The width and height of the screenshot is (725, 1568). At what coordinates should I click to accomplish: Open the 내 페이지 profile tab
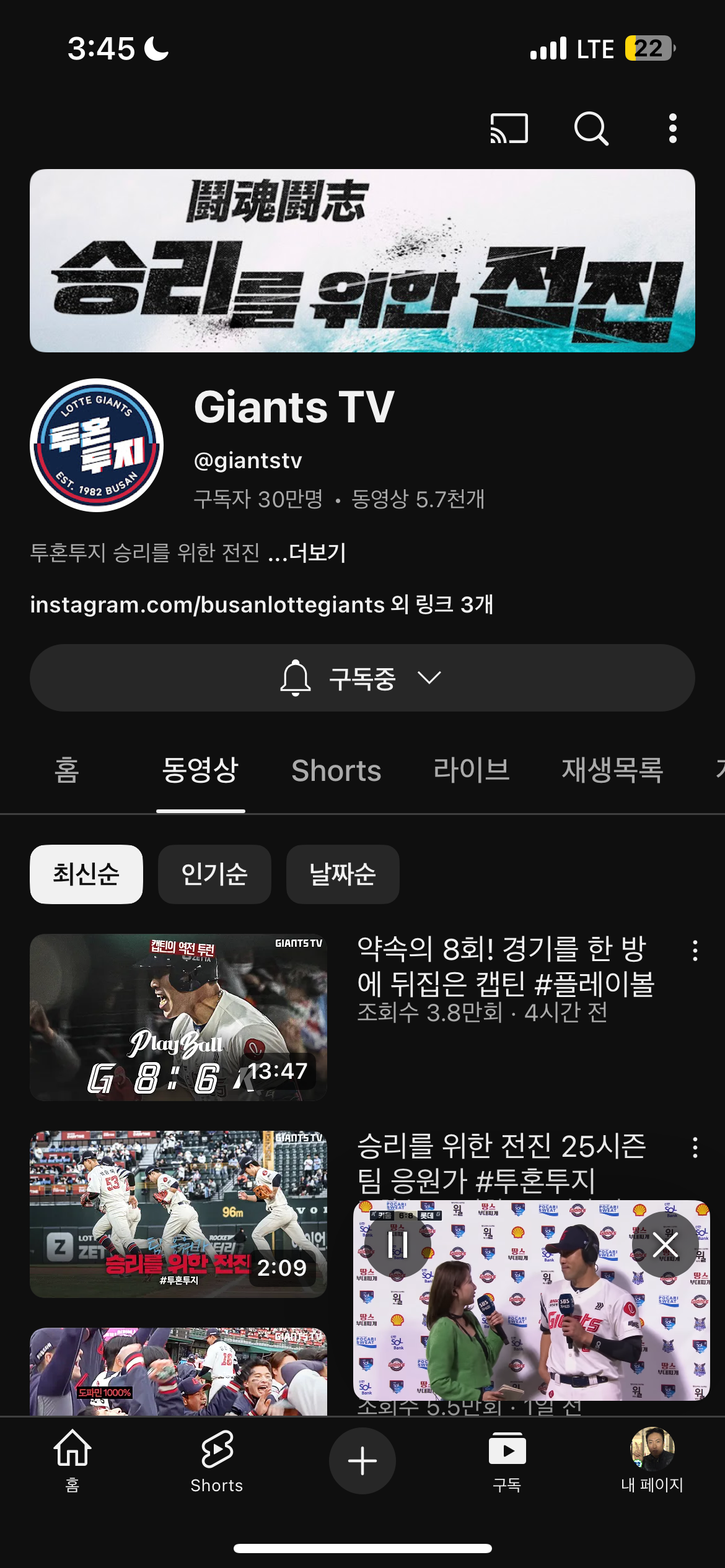(x=652, y=1460)
